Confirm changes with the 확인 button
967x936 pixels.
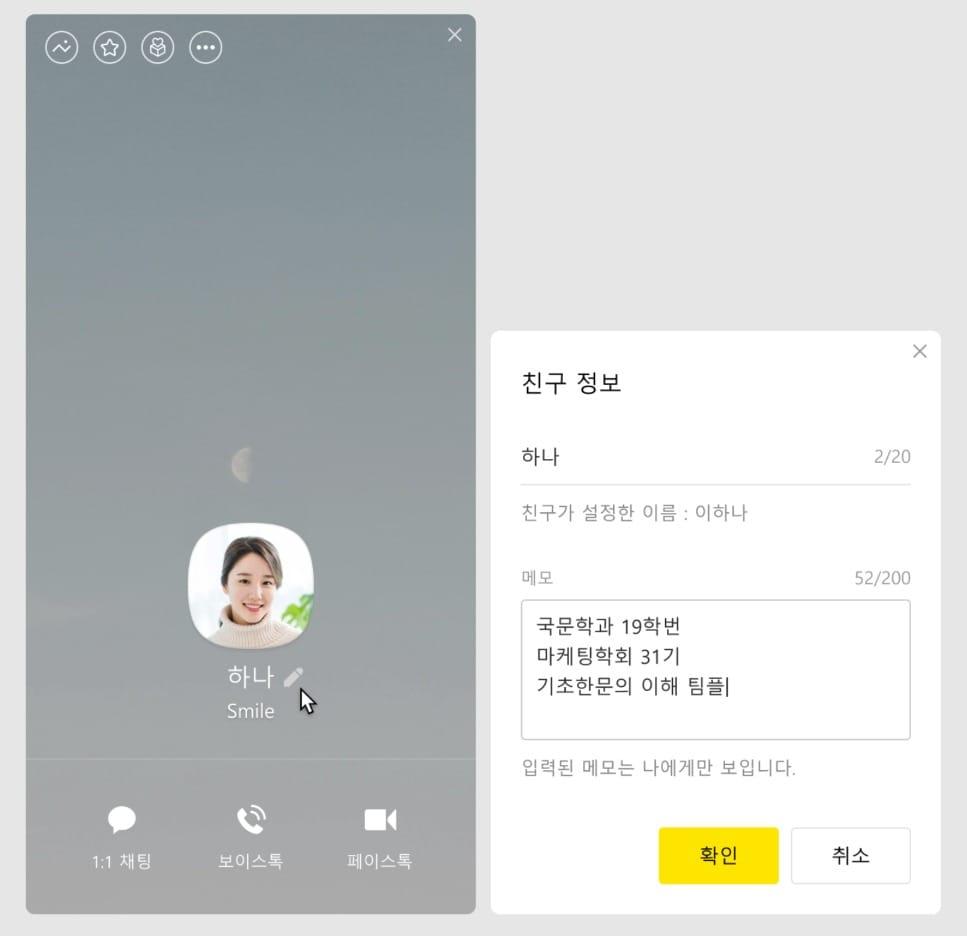coord(718,856)
